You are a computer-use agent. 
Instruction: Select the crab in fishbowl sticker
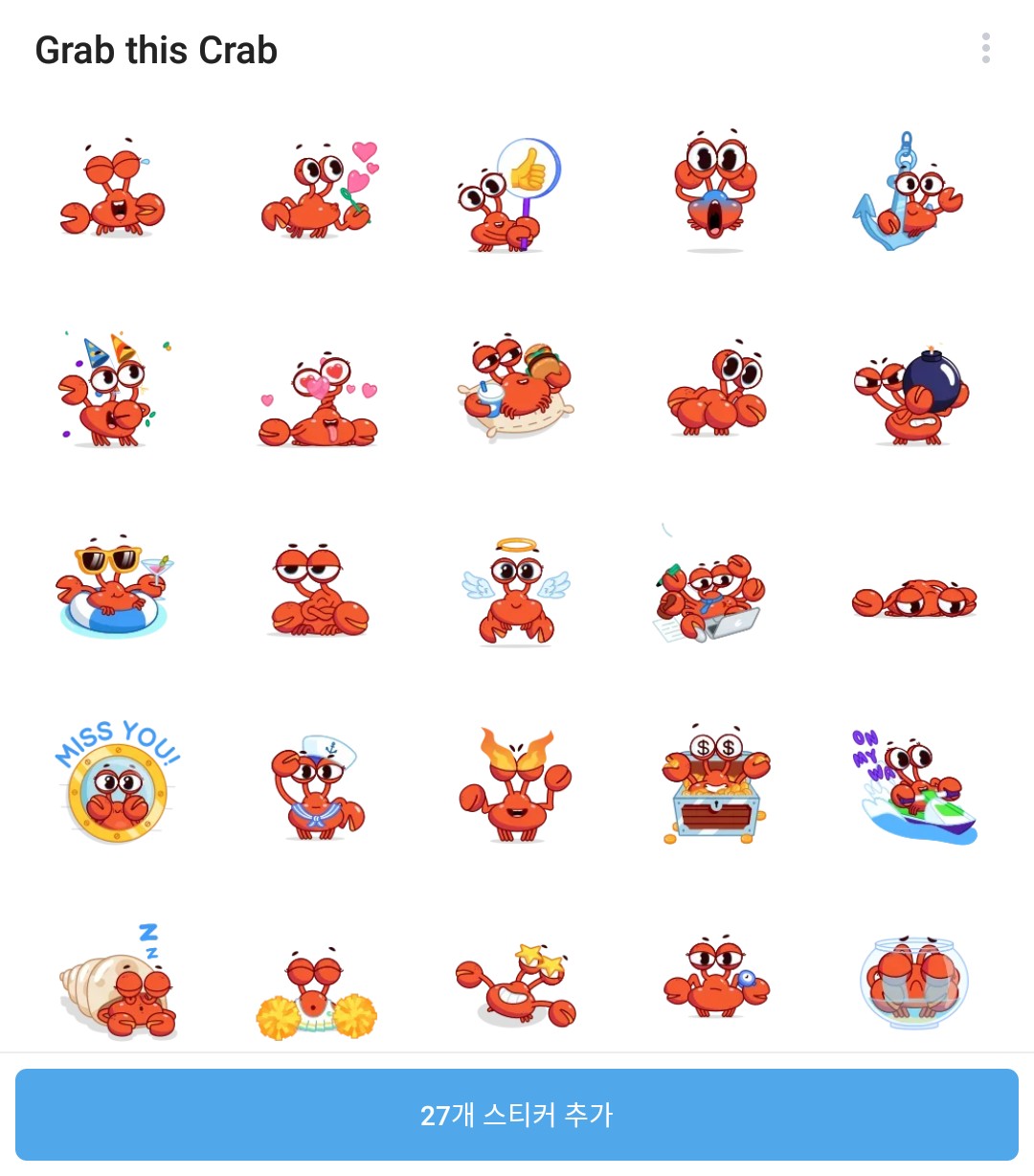click(913, 984)
